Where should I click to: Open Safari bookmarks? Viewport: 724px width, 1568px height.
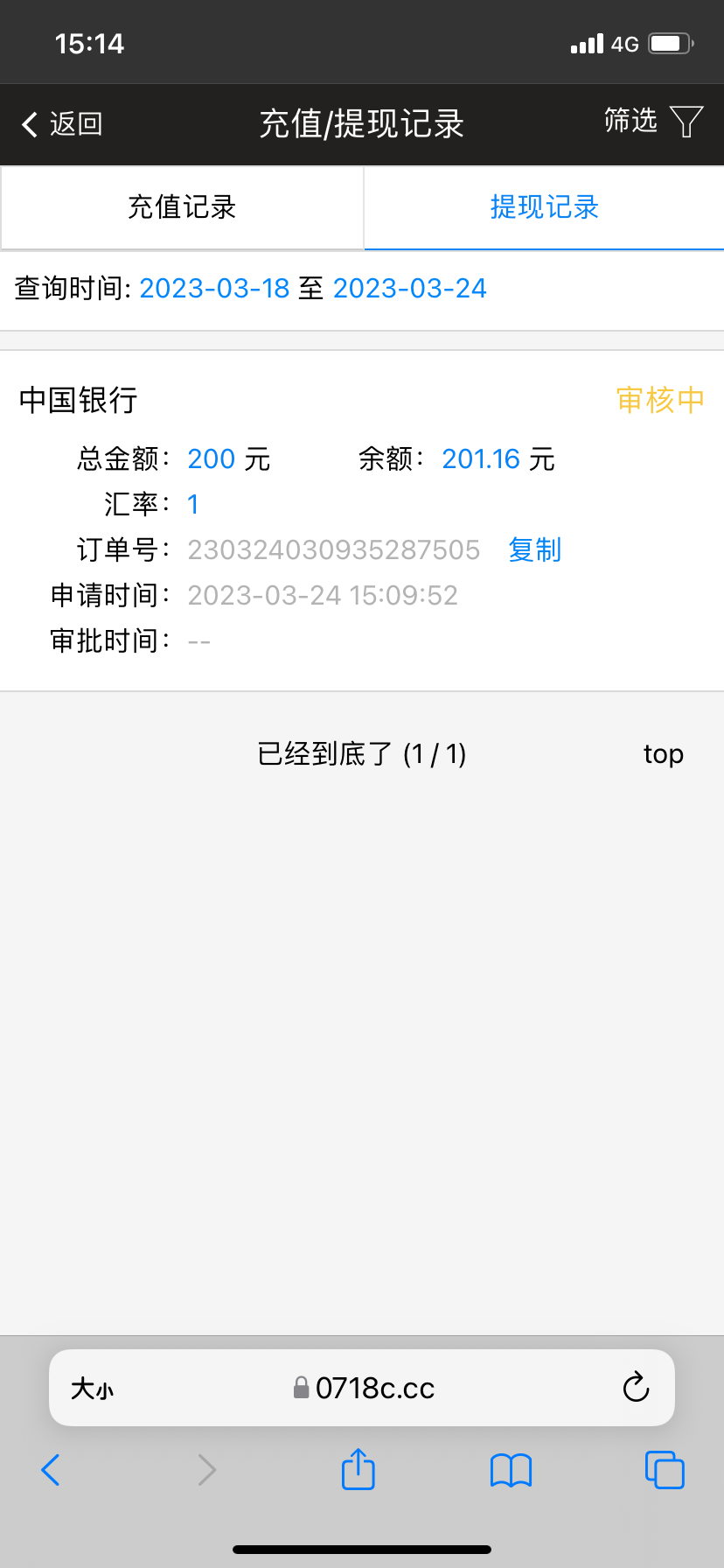(x=511, y=1470)
